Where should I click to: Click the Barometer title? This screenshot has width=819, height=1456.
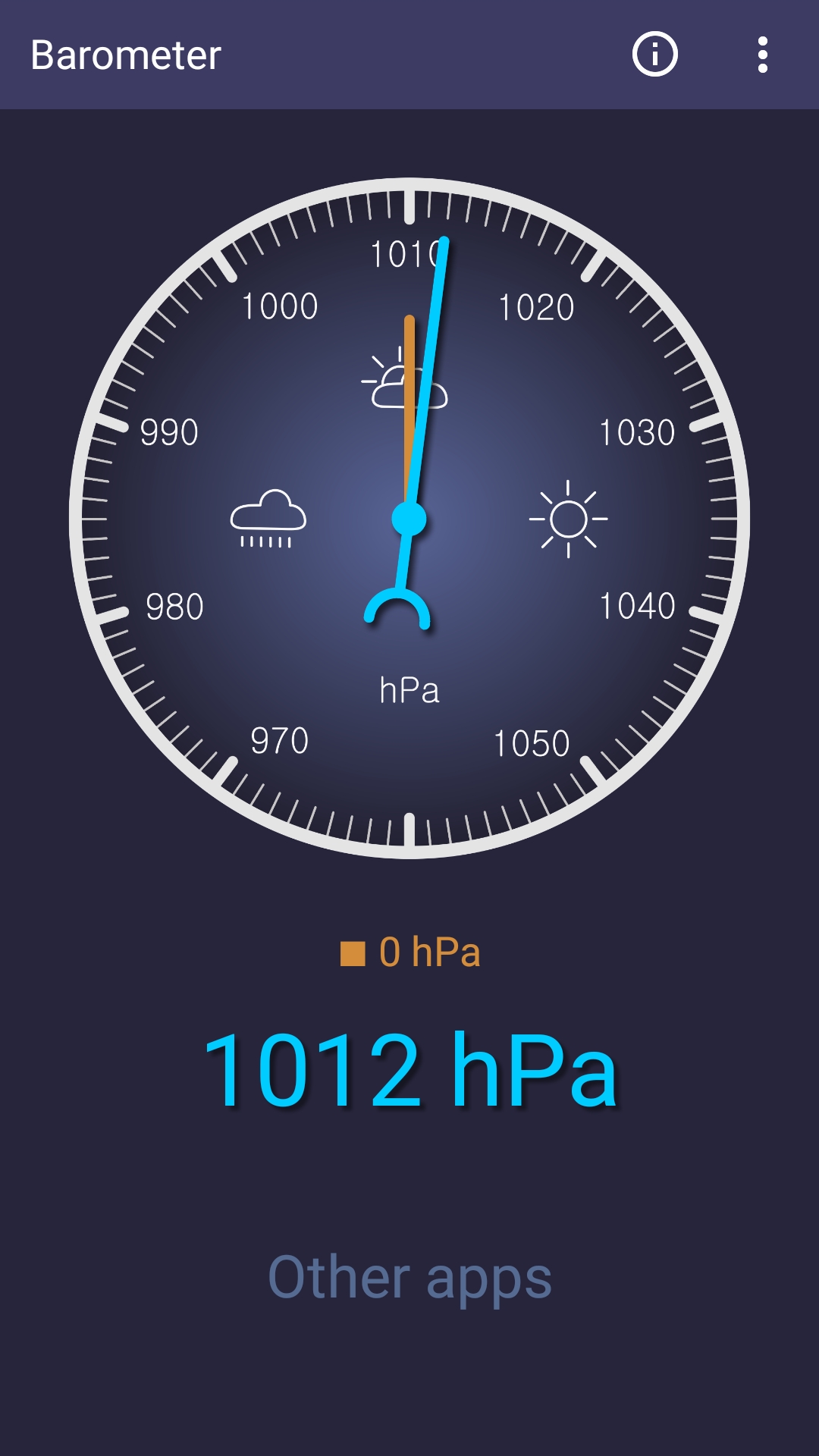125,53
